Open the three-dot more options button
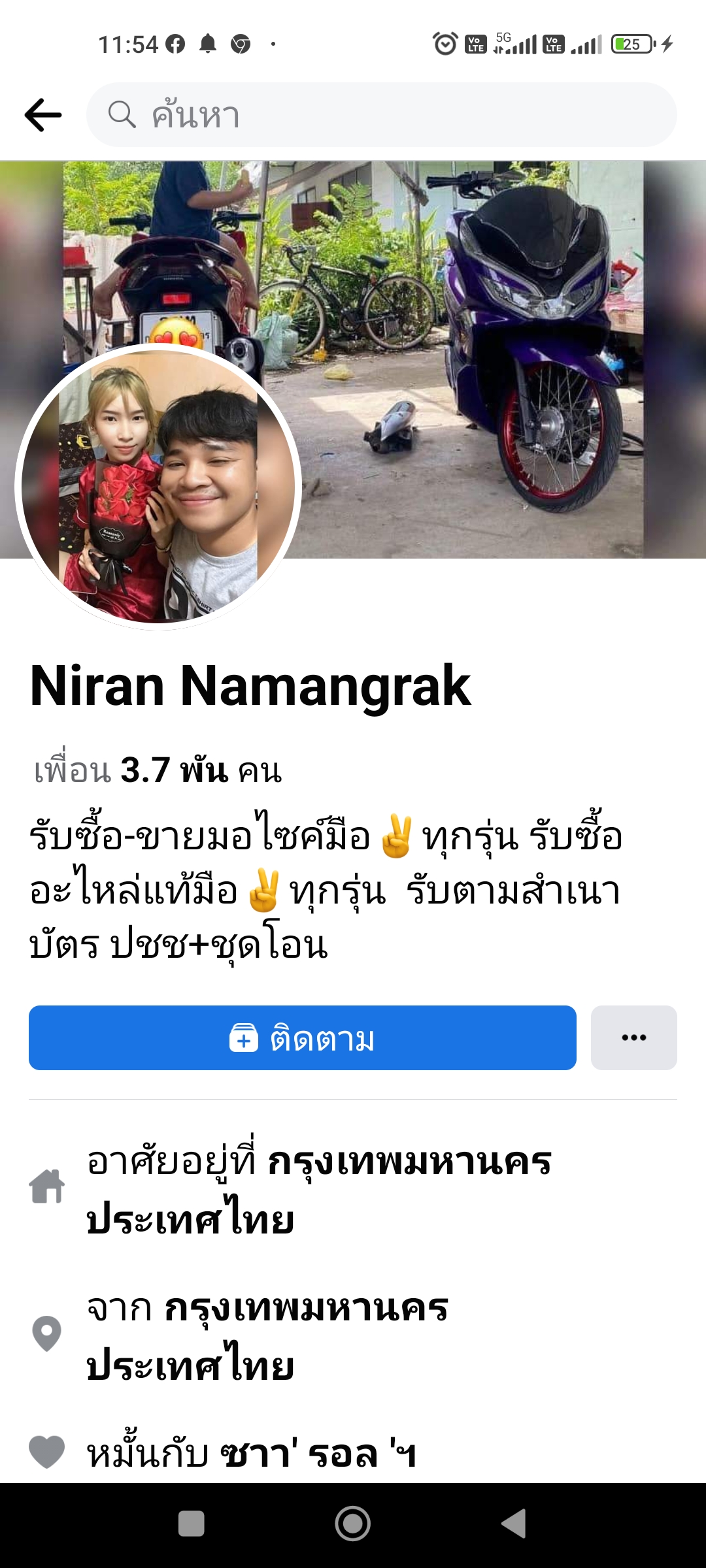This screenshot has height=1568, width=706. (634, 1037)
